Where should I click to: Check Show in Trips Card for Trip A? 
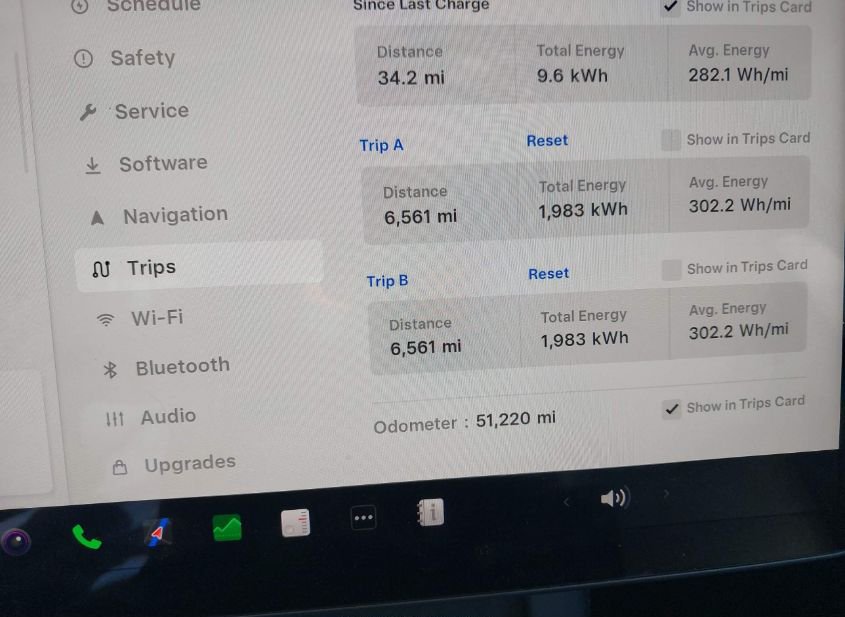[x=670, y=140]
